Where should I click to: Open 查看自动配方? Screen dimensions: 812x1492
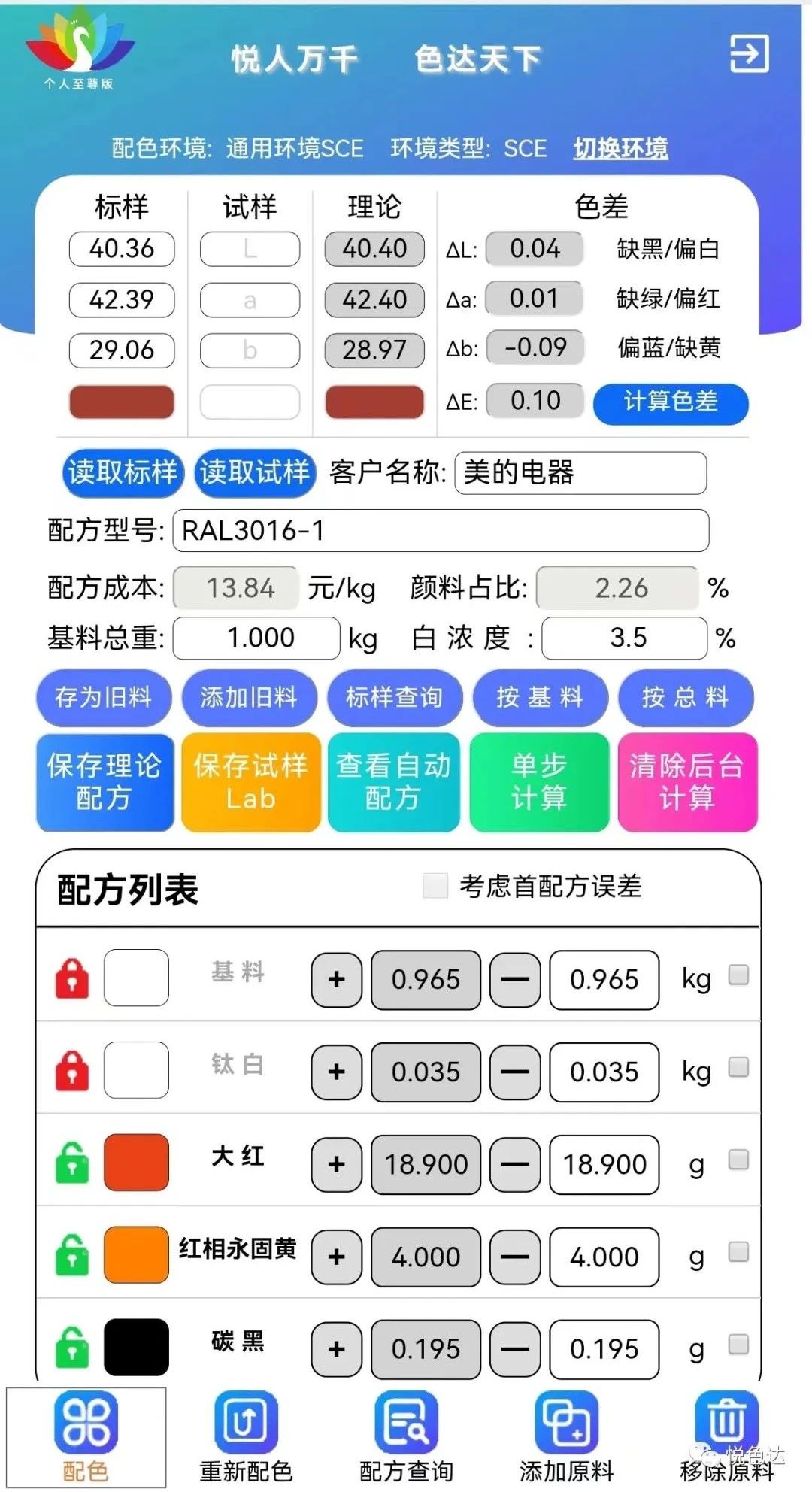[x=393, y=782]
